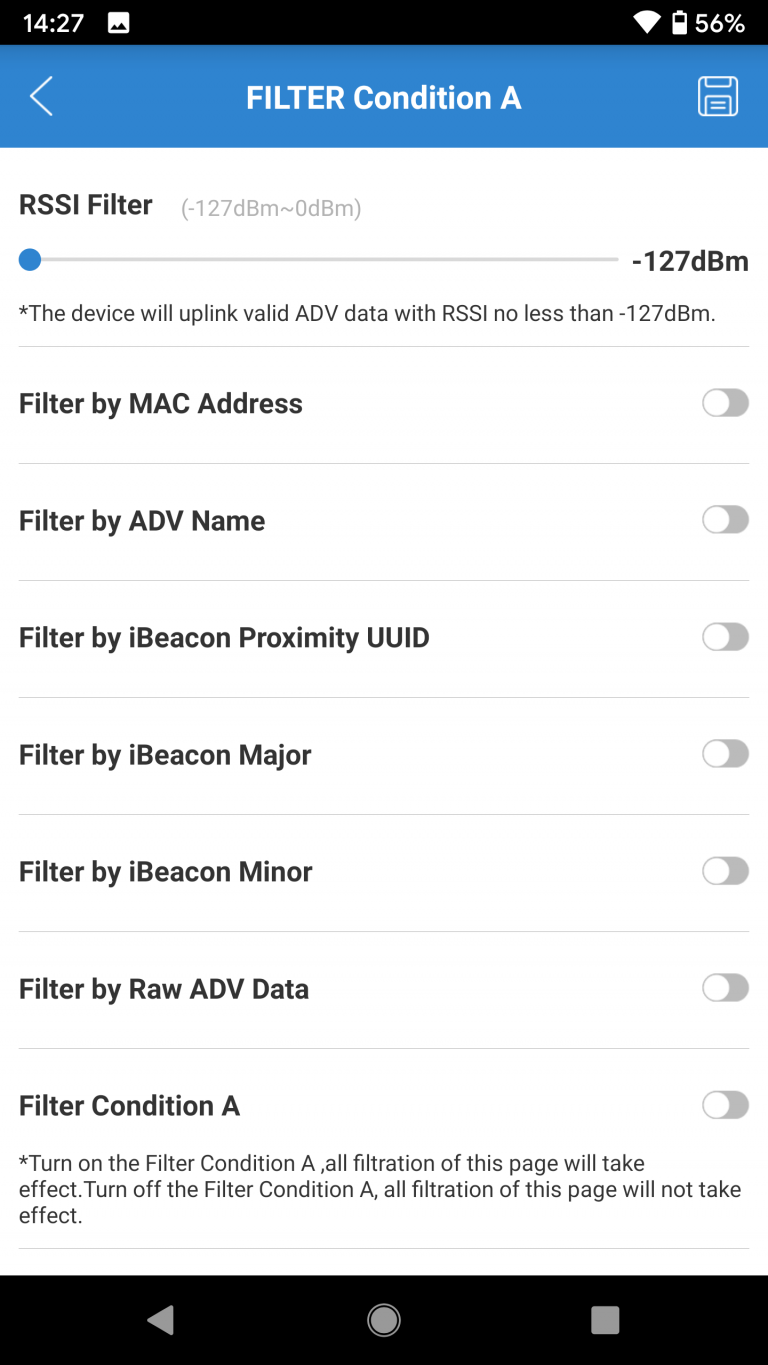The height and width of the screenshot is (1365, 768).
Task: Turn on Filter by ADV Name
Action: click(725, 520)
